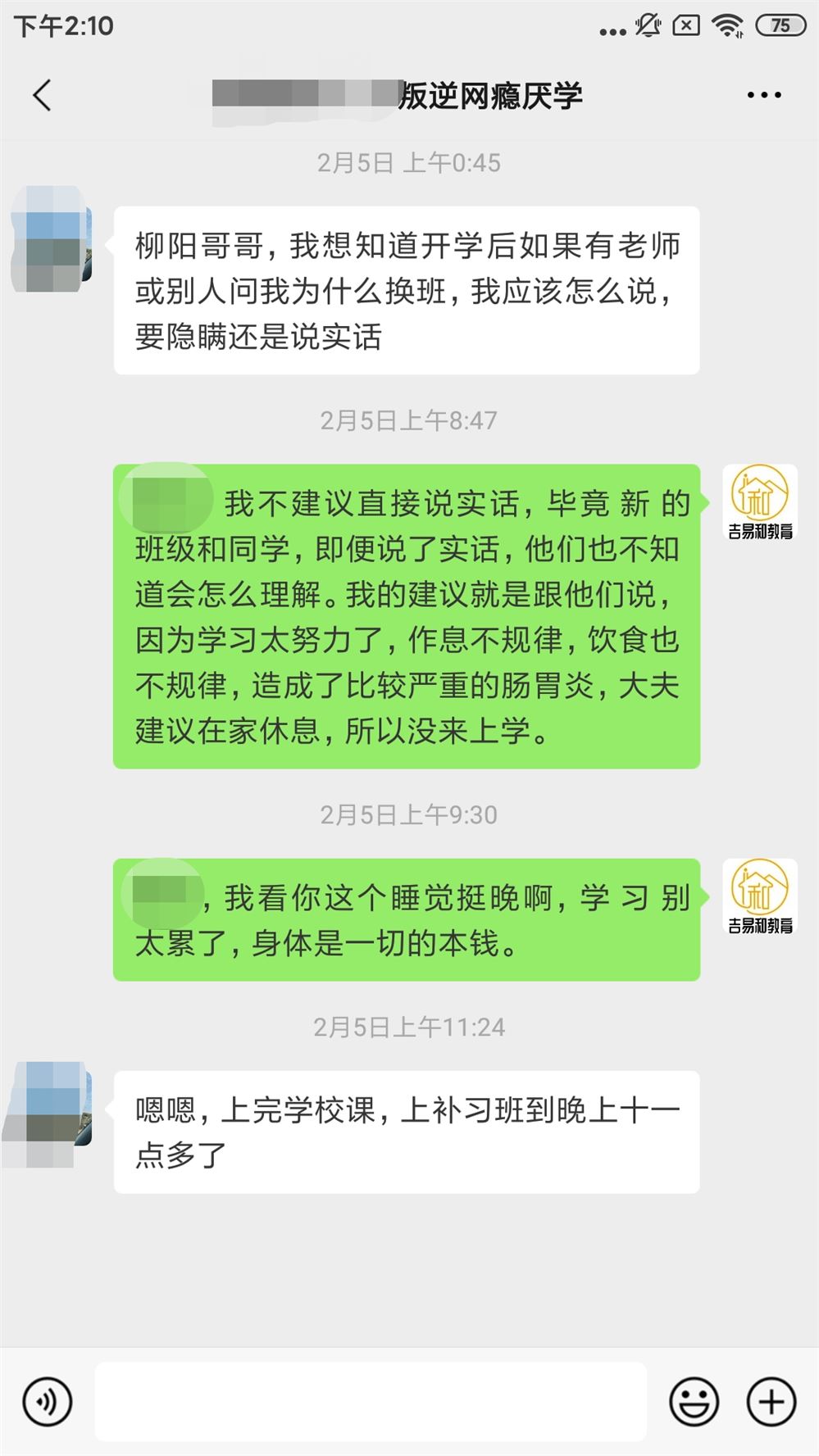Viewport: 819px width, 1456px height.
Task: Open the chat details overflow menu
Action: click(x=763, y=96)
